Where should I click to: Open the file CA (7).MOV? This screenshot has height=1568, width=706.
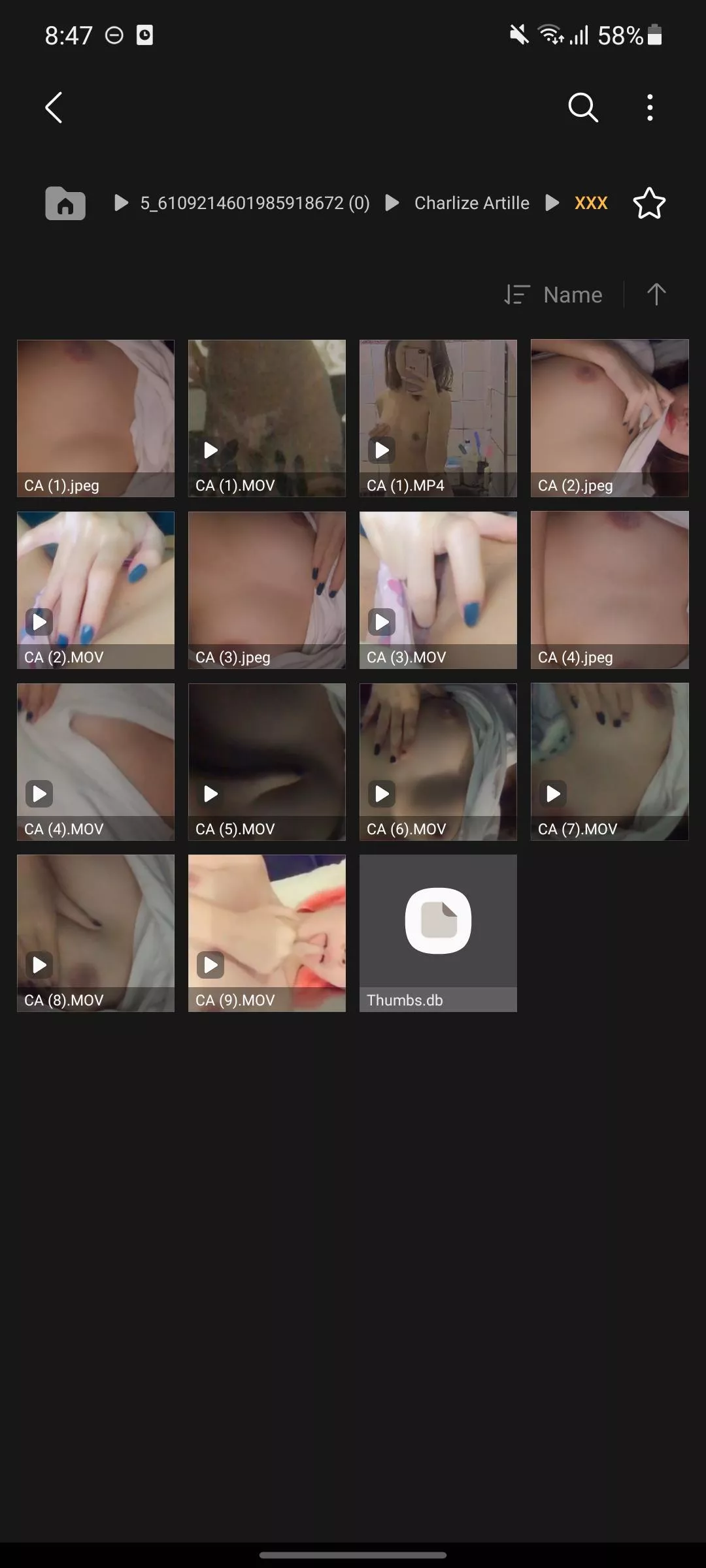click(x=609, y=762)
